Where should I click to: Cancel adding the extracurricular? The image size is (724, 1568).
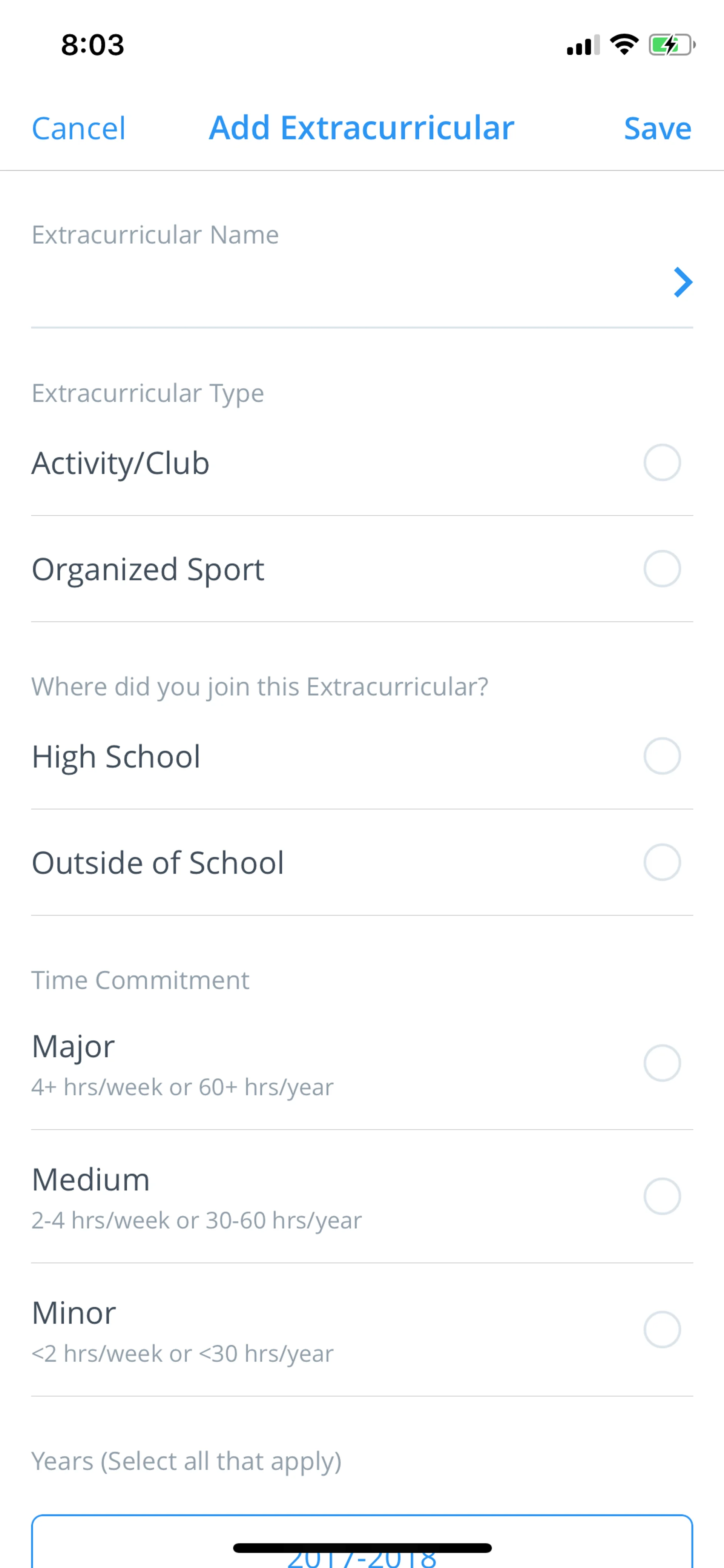pos(78,128)
